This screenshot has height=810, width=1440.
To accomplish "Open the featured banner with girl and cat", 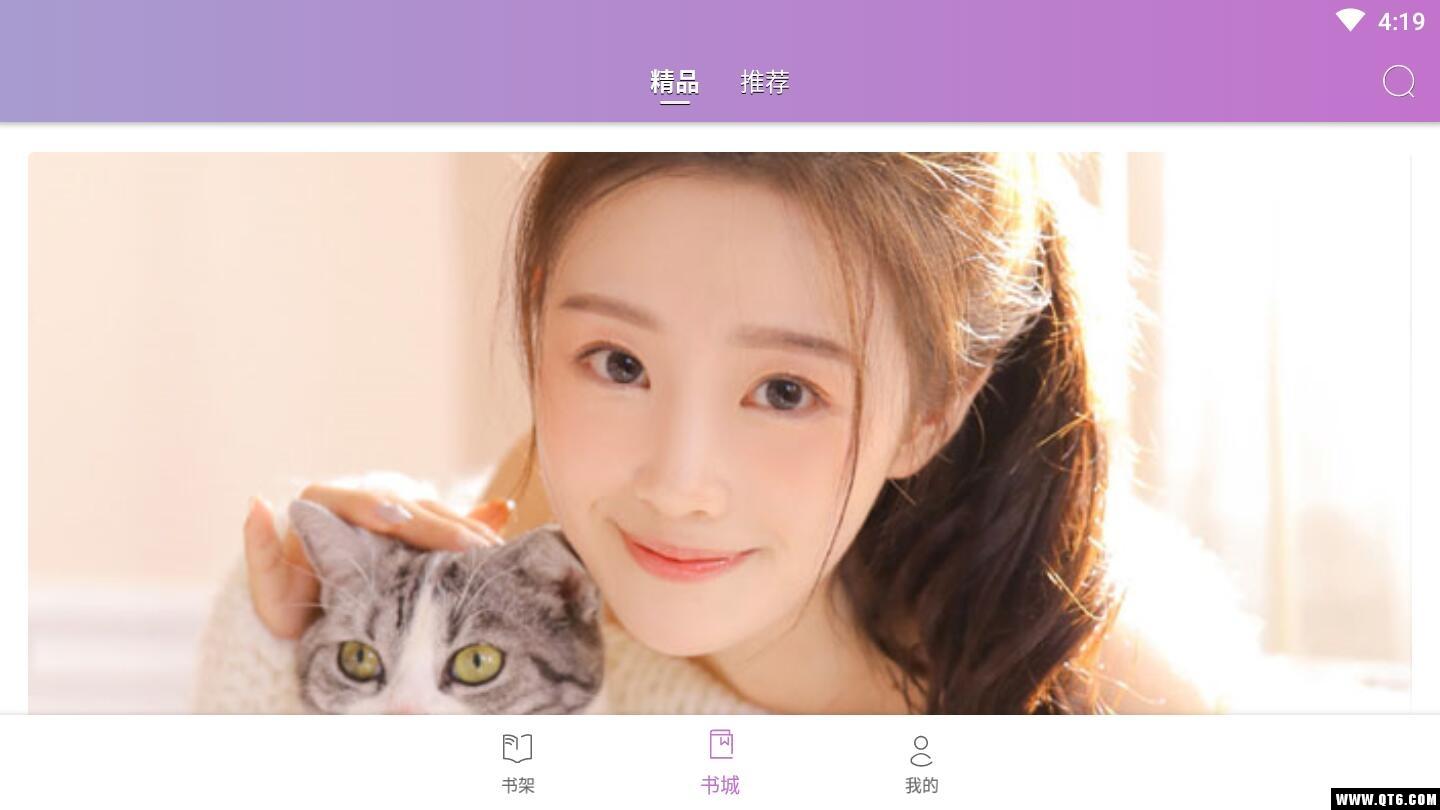I will (x=720, y=432).
